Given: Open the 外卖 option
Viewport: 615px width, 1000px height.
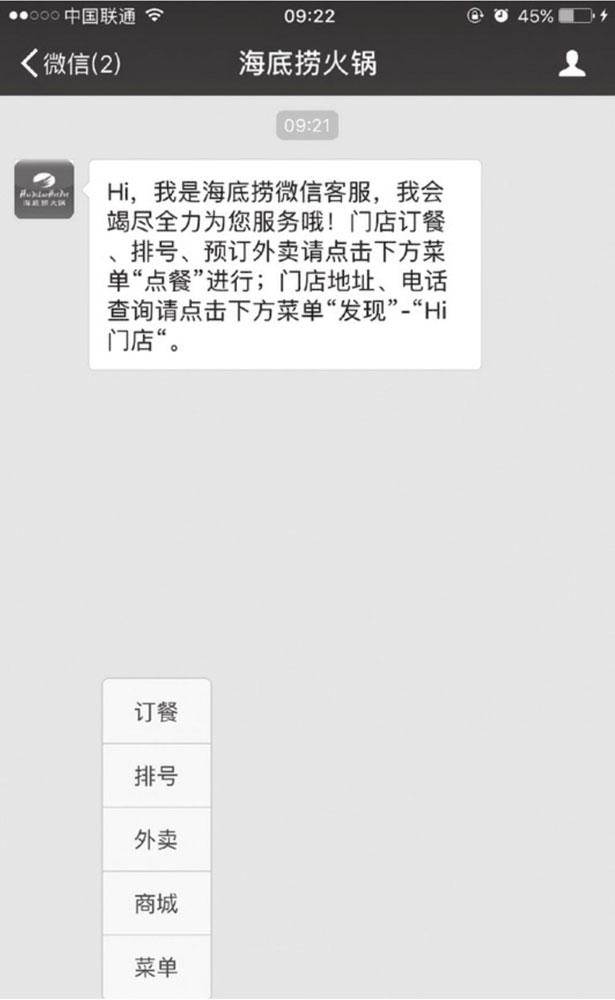Looking at the screenshot, I should (x=156, y=840).
